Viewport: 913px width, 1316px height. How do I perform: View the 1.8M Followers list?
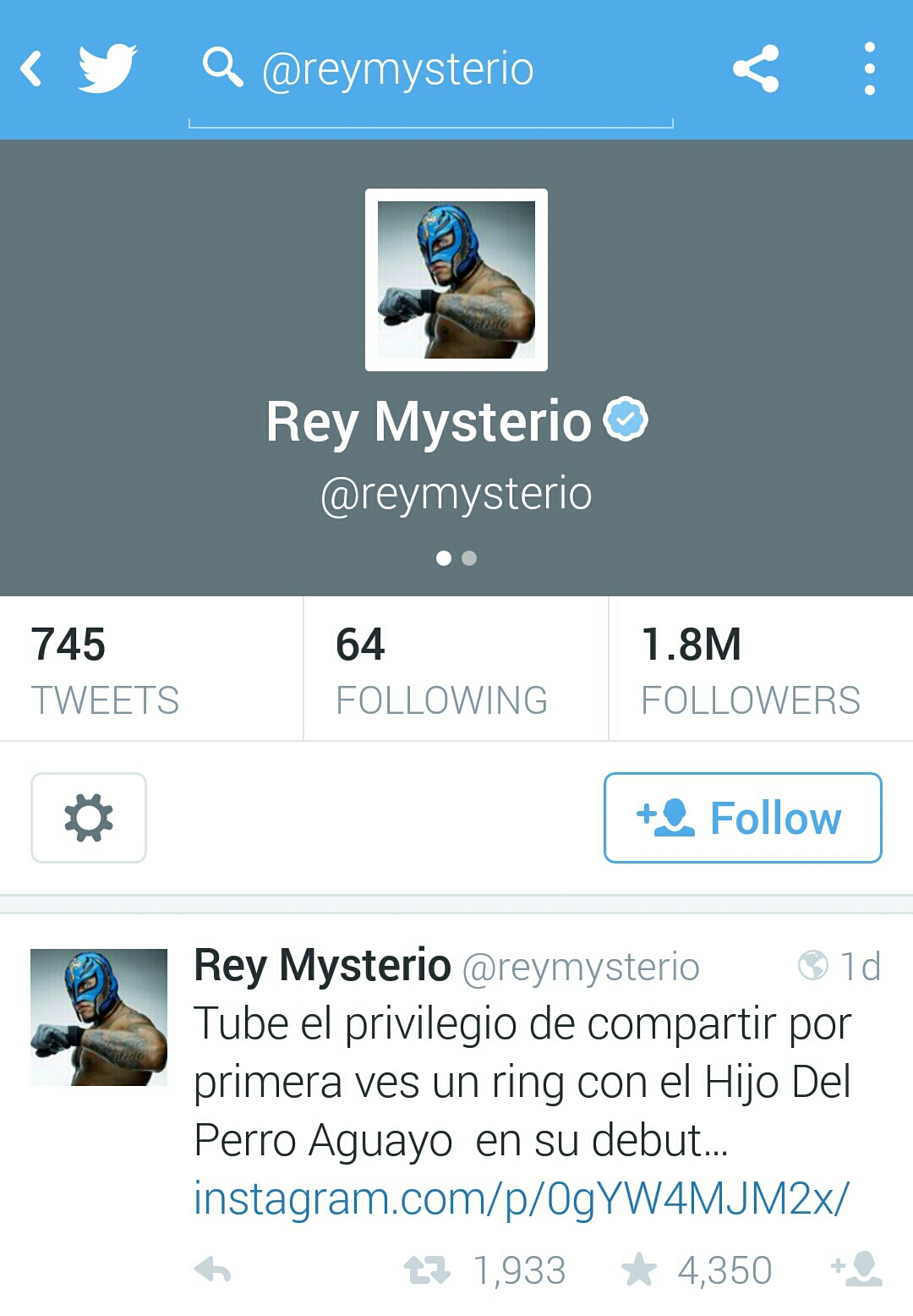click(x=760, y=669)
